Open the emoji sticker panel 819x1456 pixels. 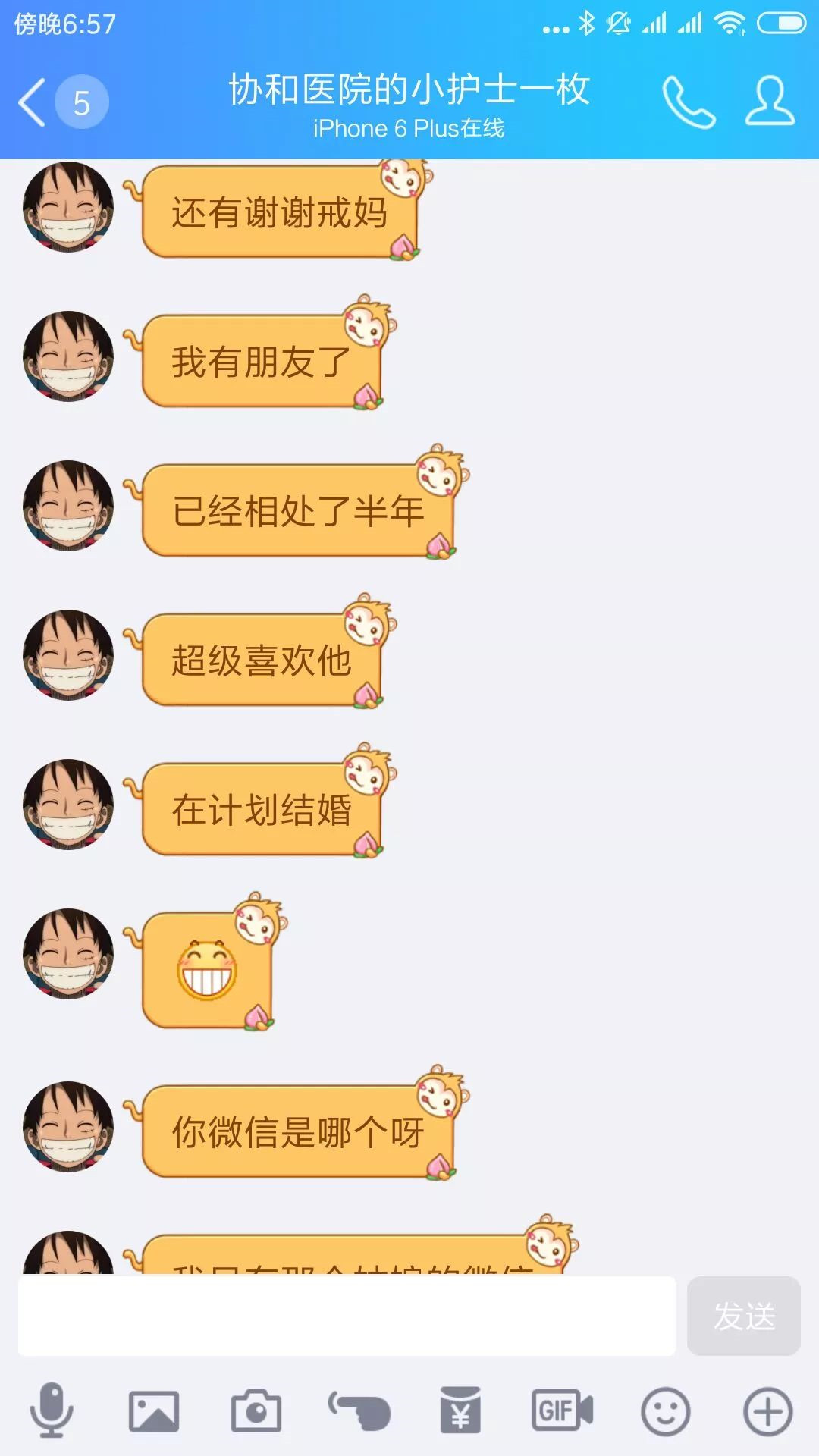pyautogui.click(x=665, y=1411)
